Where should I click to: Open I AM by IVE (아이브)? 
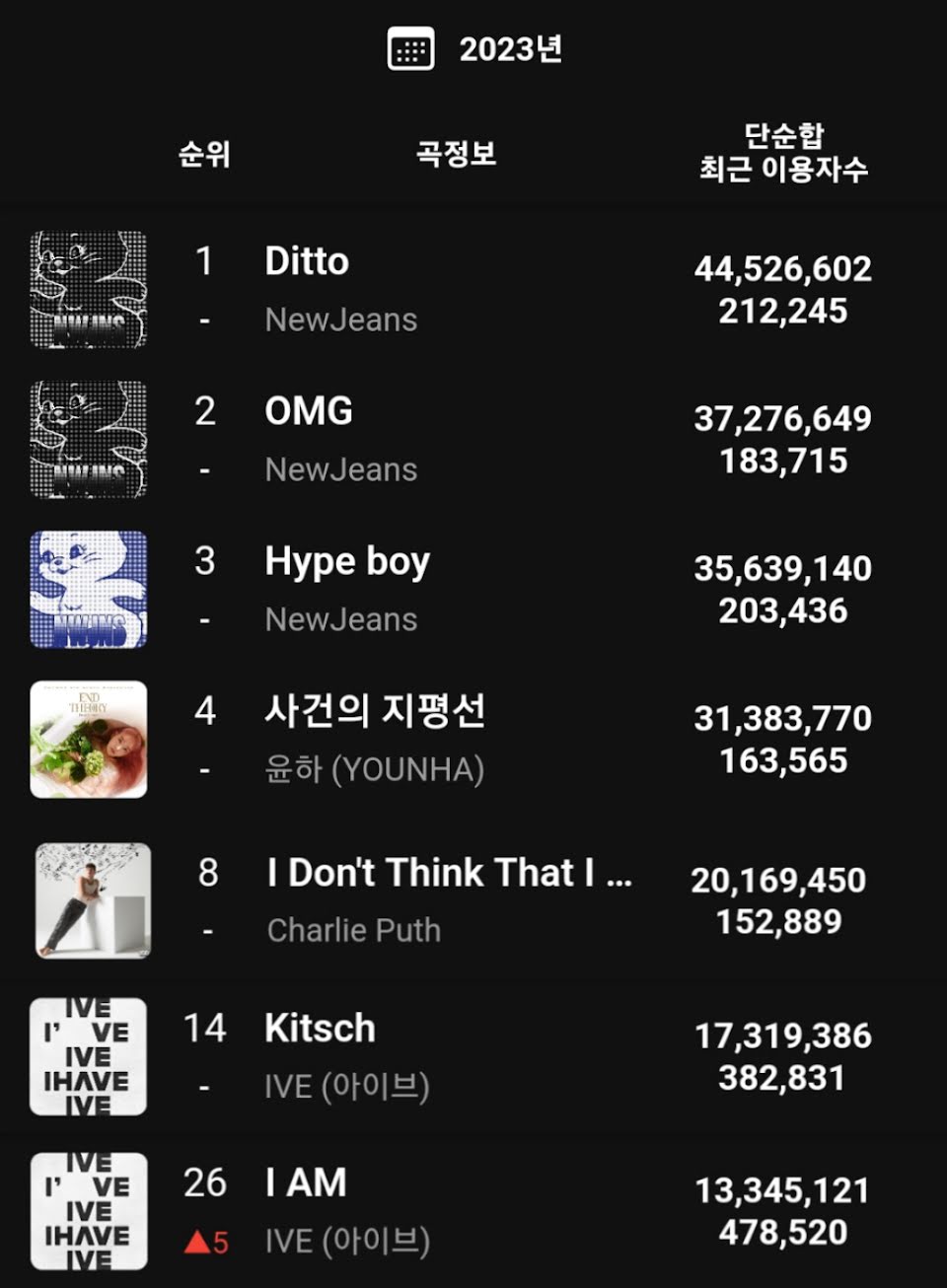point(306,1183)
